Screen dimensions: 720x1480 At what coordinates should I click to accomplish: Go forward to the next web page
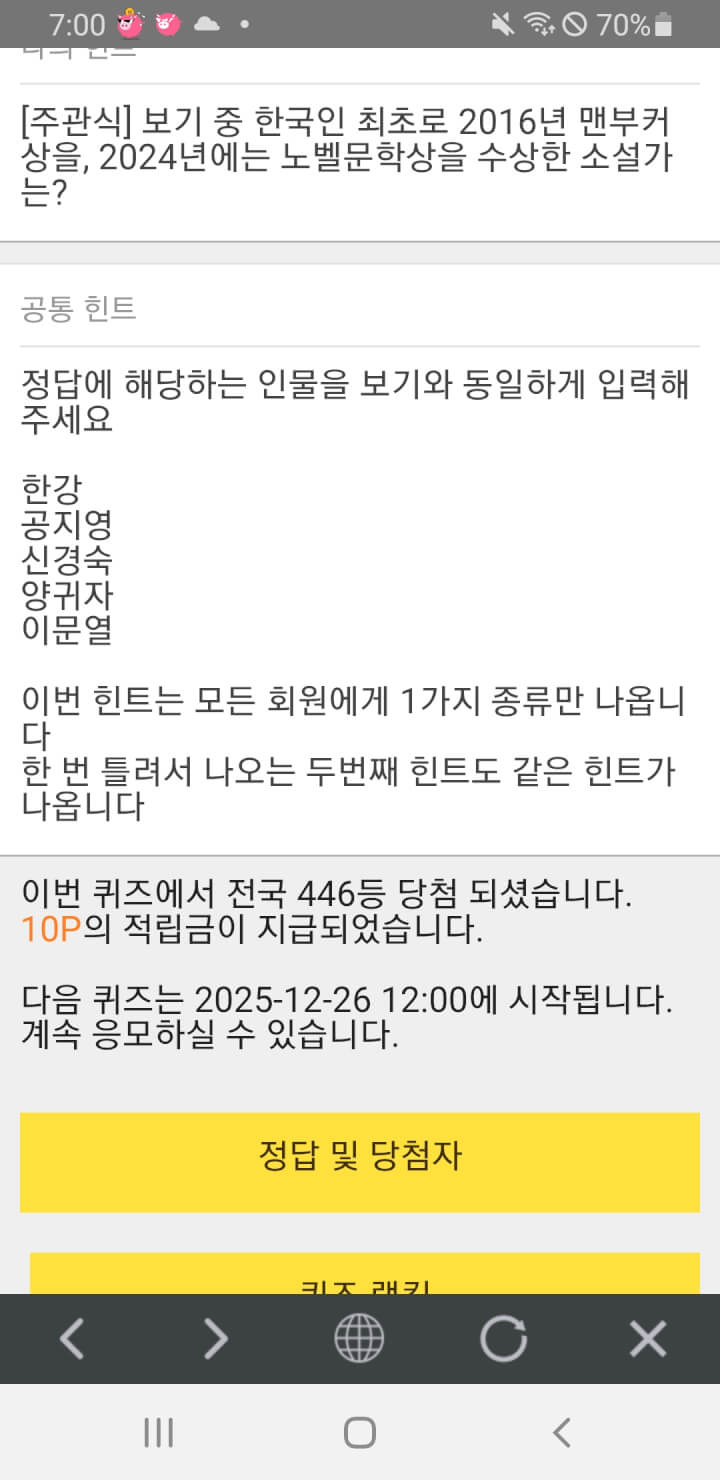[216, 1339]
